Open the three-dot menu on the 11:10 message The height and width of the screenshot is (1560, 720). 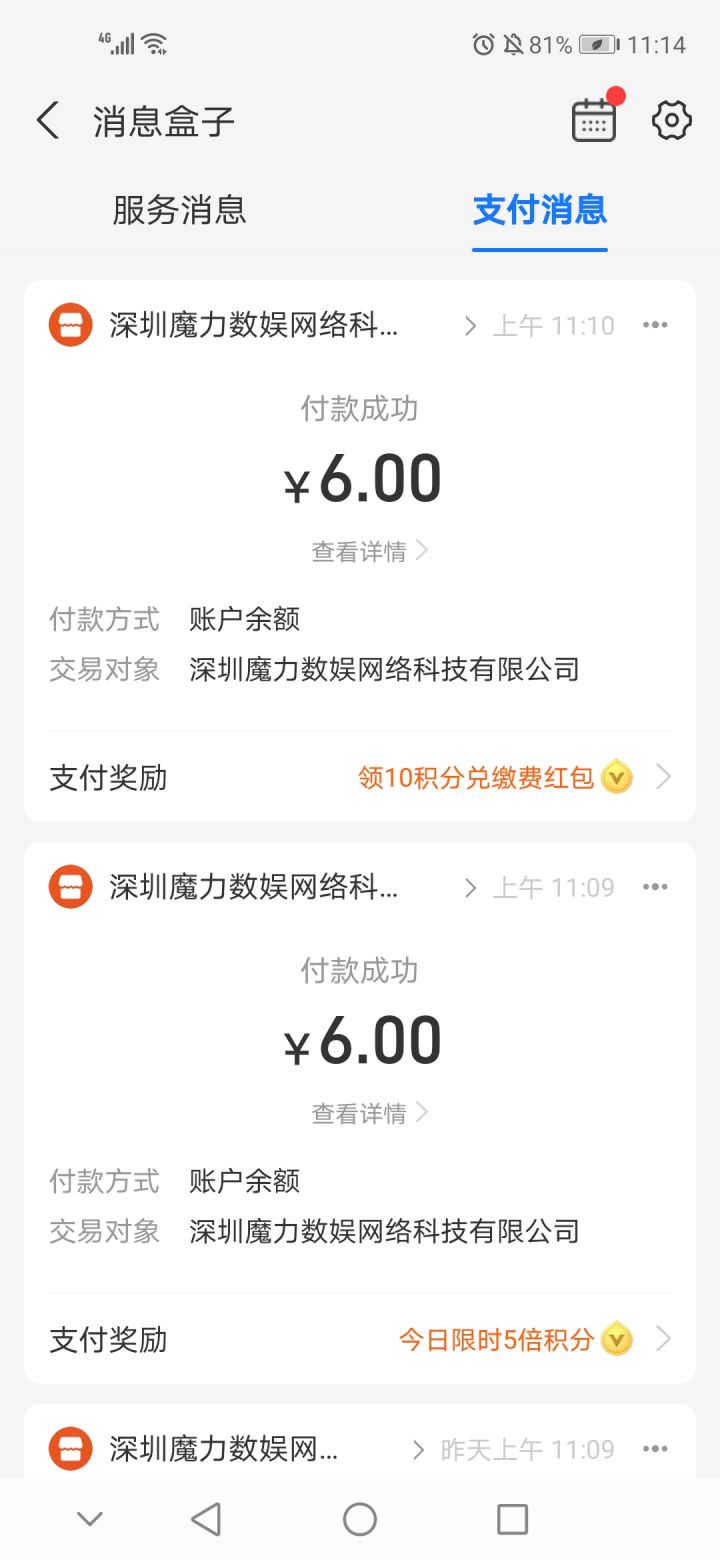point(655,324)
